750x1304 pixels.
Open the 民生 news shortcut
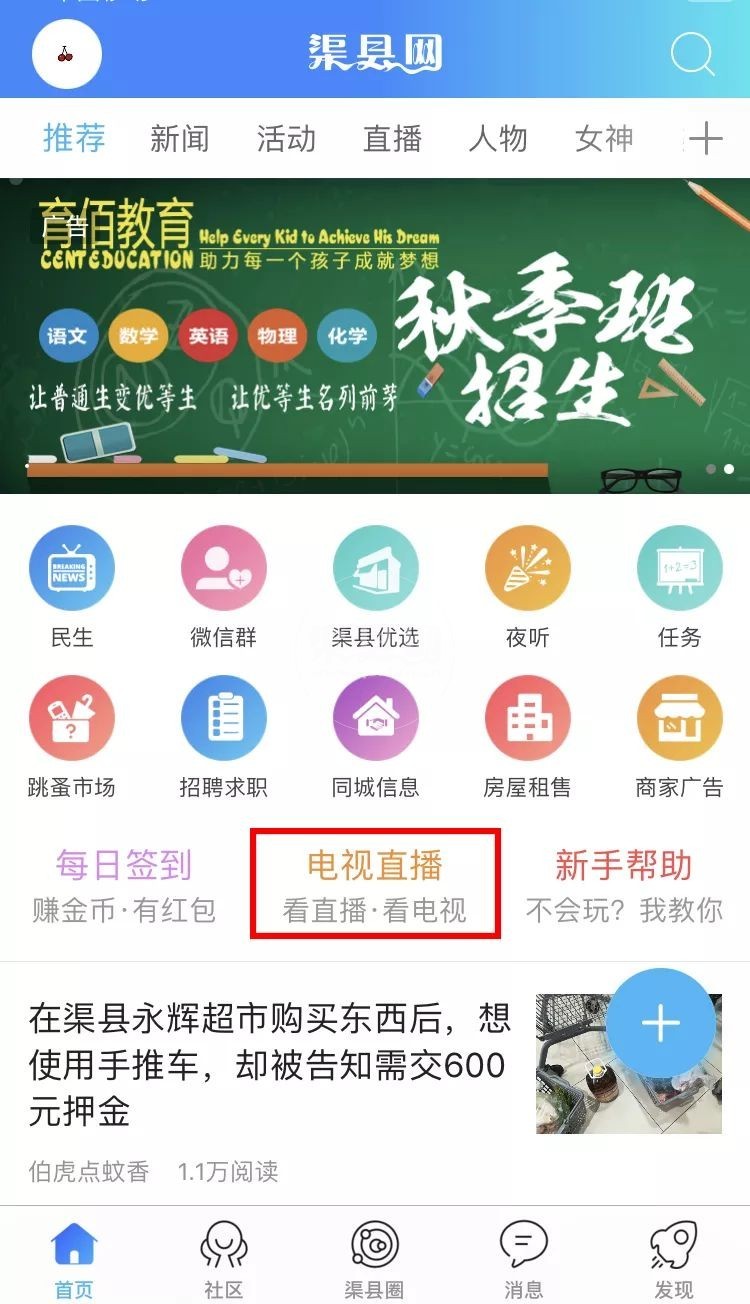(72, 587)
